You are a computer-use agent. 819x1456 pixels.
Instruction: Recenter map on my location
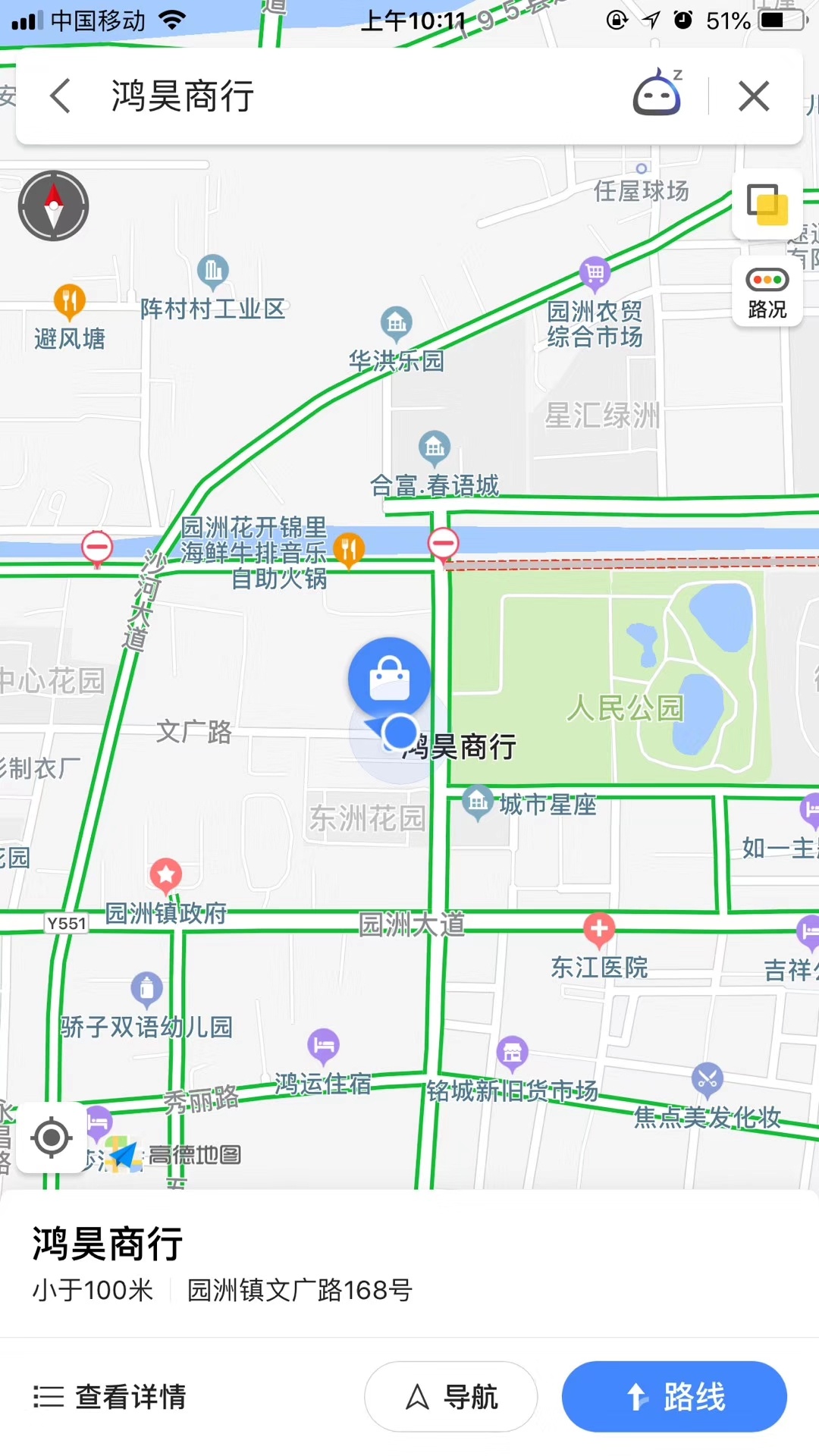click(52, 1137)
